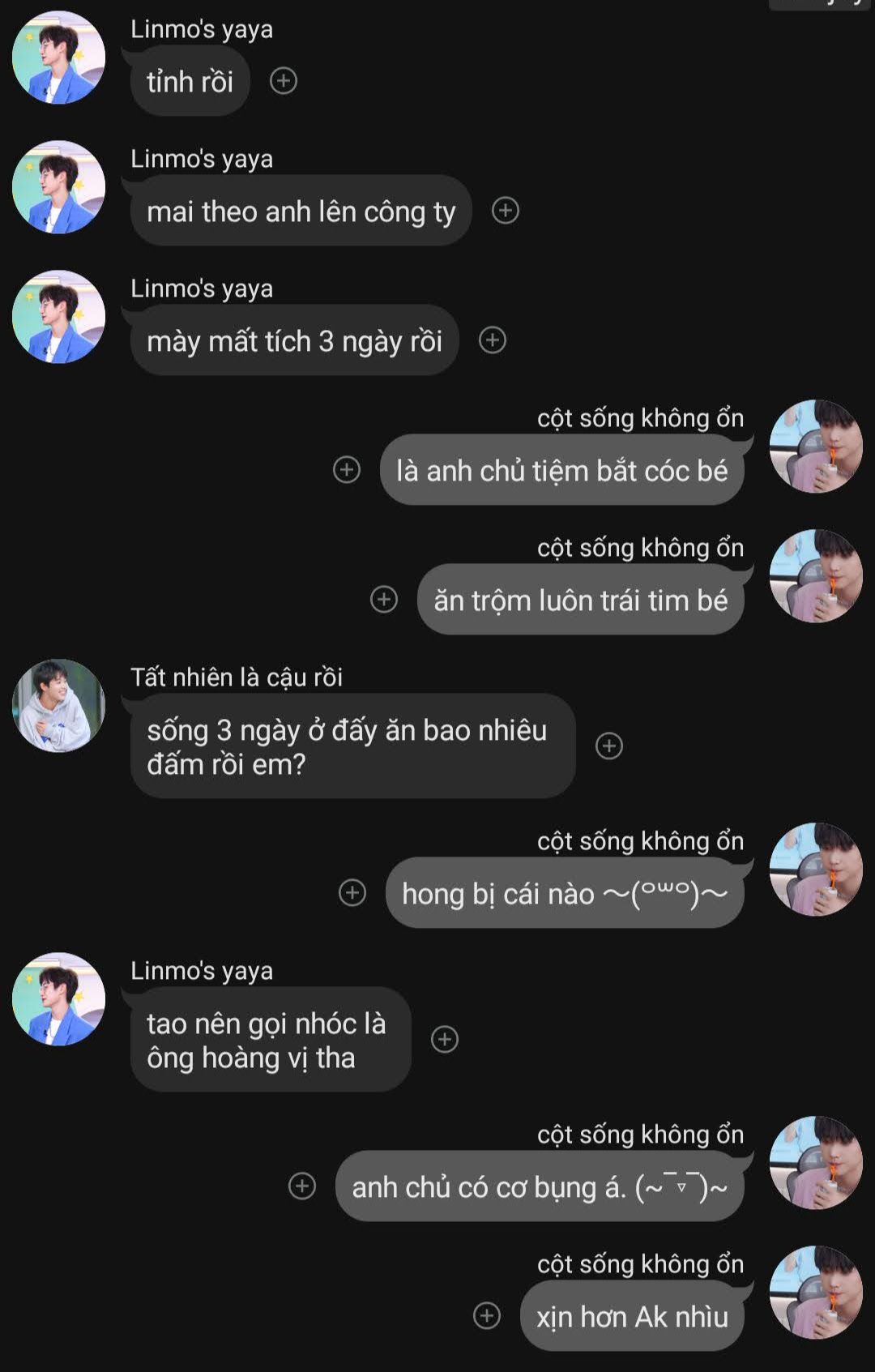Tap plus next to "anh chủ có cơ bụng á"
The width and height of the screenshot is (875, 1372).
point(302,1186)
